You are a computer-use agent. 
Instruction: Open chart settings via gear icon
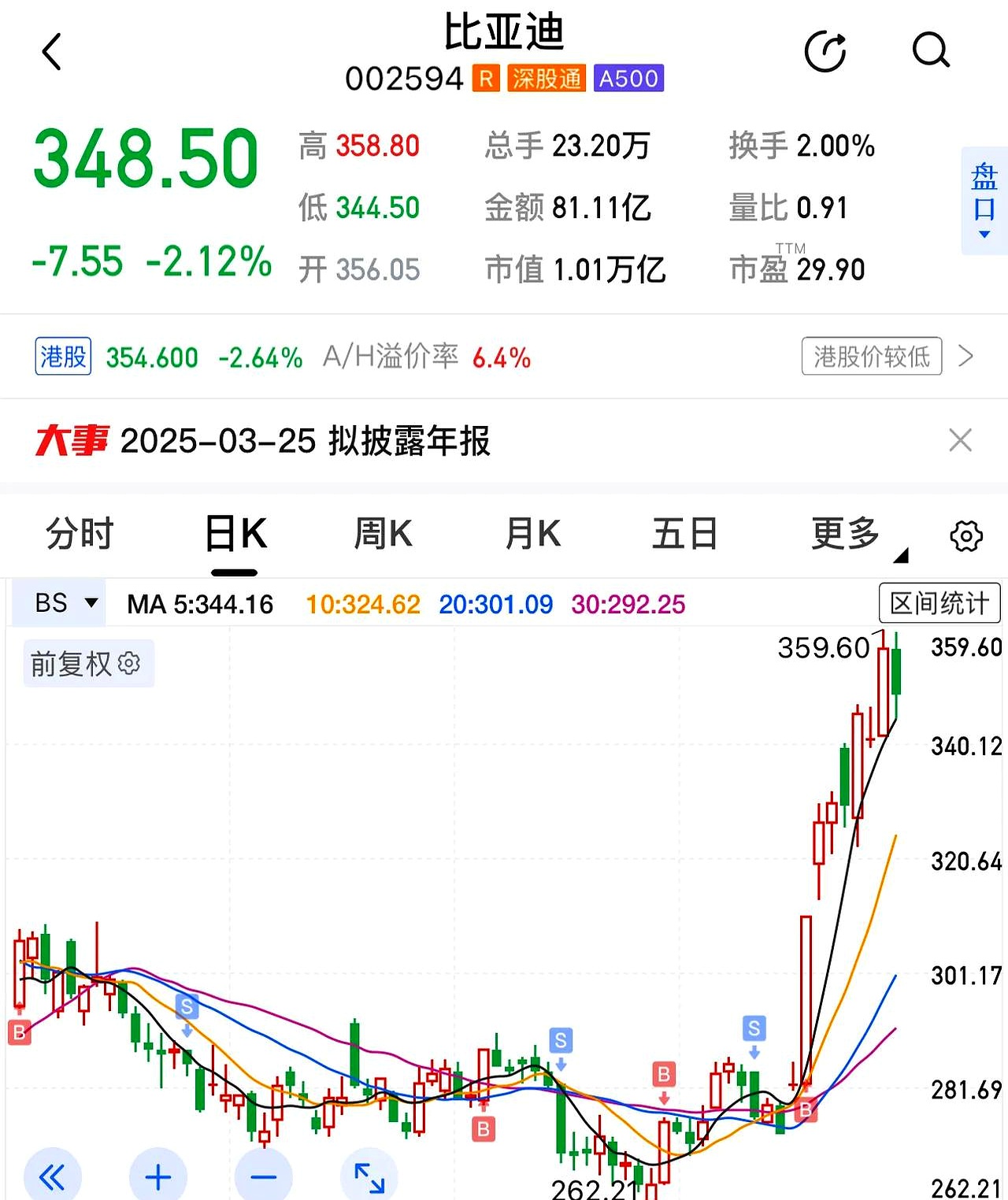(x=966, y=536)
